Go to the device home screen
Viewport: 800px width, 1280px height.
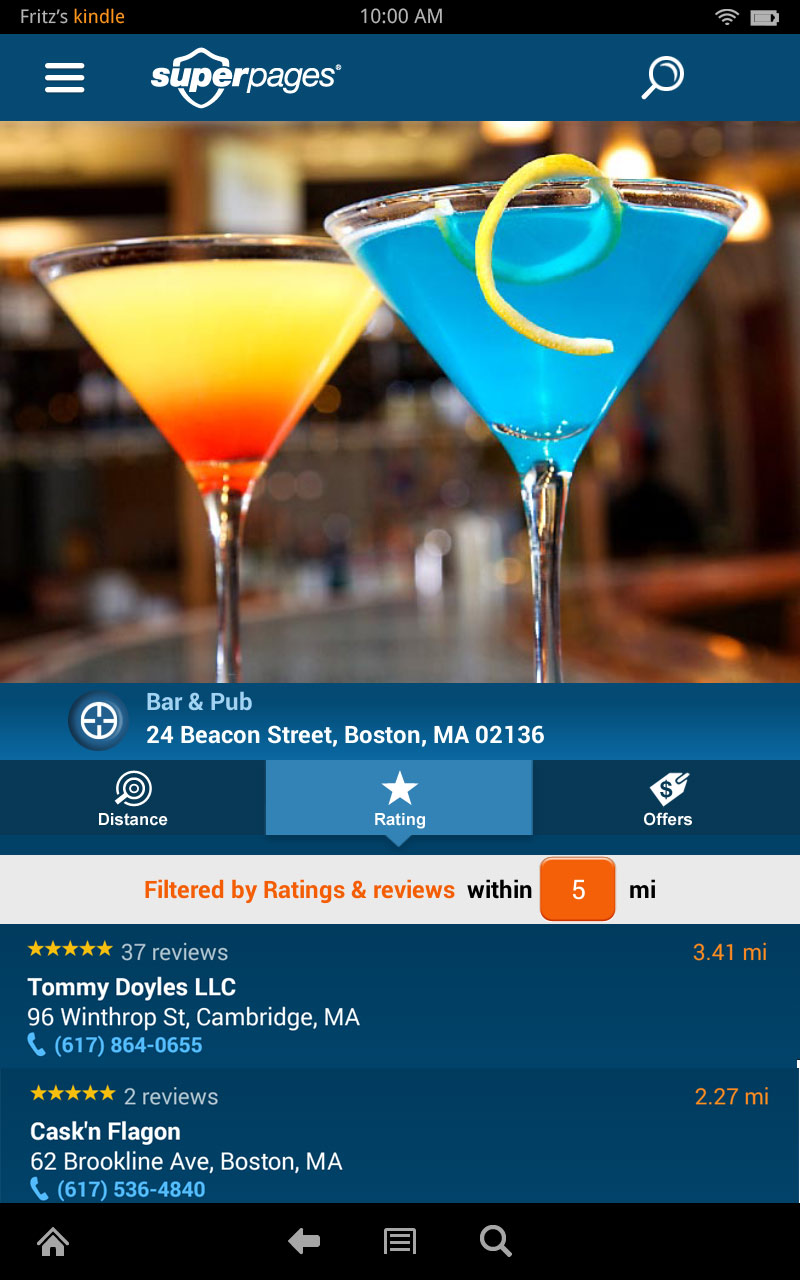pyautogui.click(x=53, y=1242)
